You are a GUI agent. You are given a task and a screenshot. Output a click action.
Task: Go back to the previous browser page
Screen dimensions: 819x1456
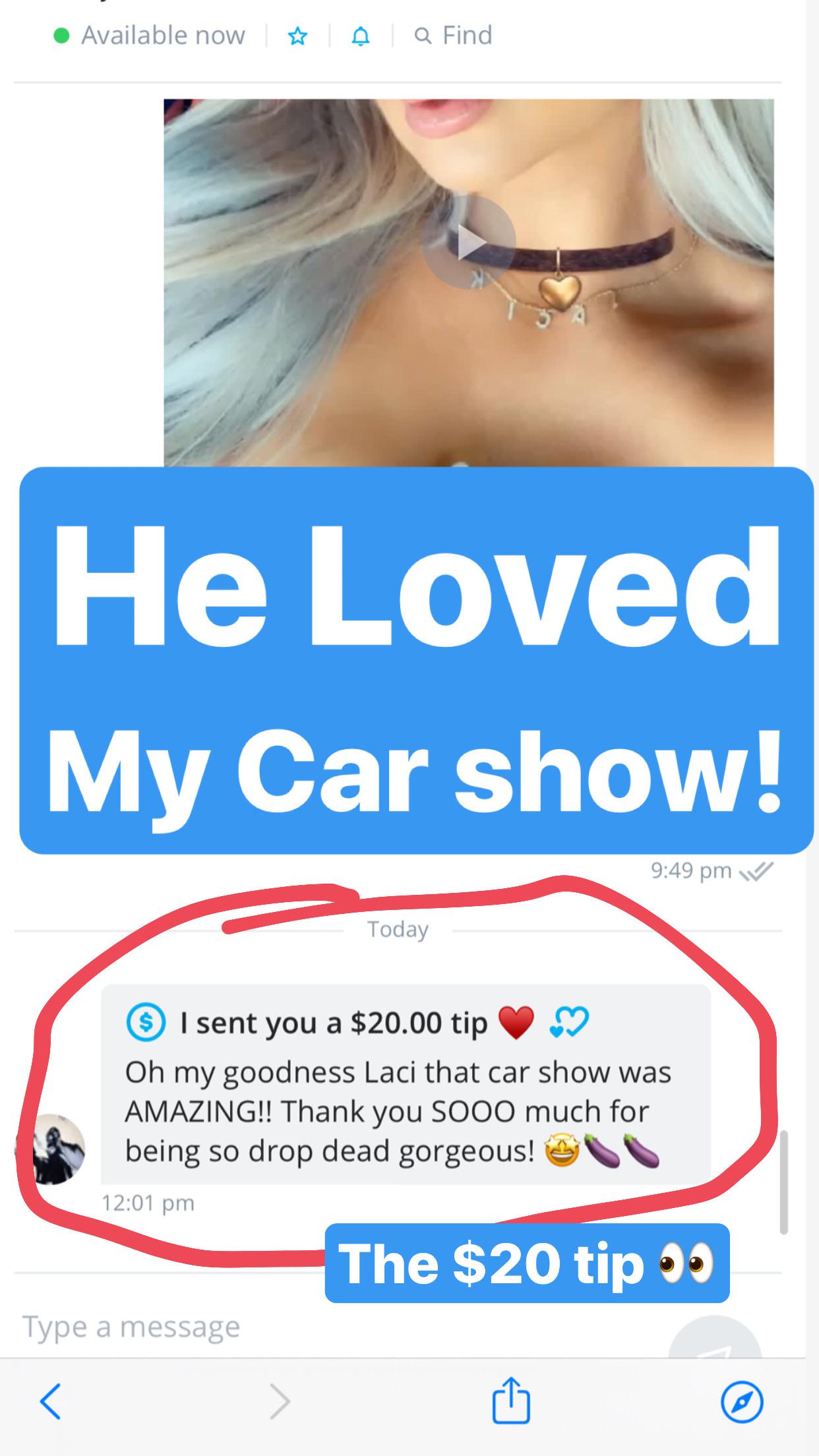51,1401
